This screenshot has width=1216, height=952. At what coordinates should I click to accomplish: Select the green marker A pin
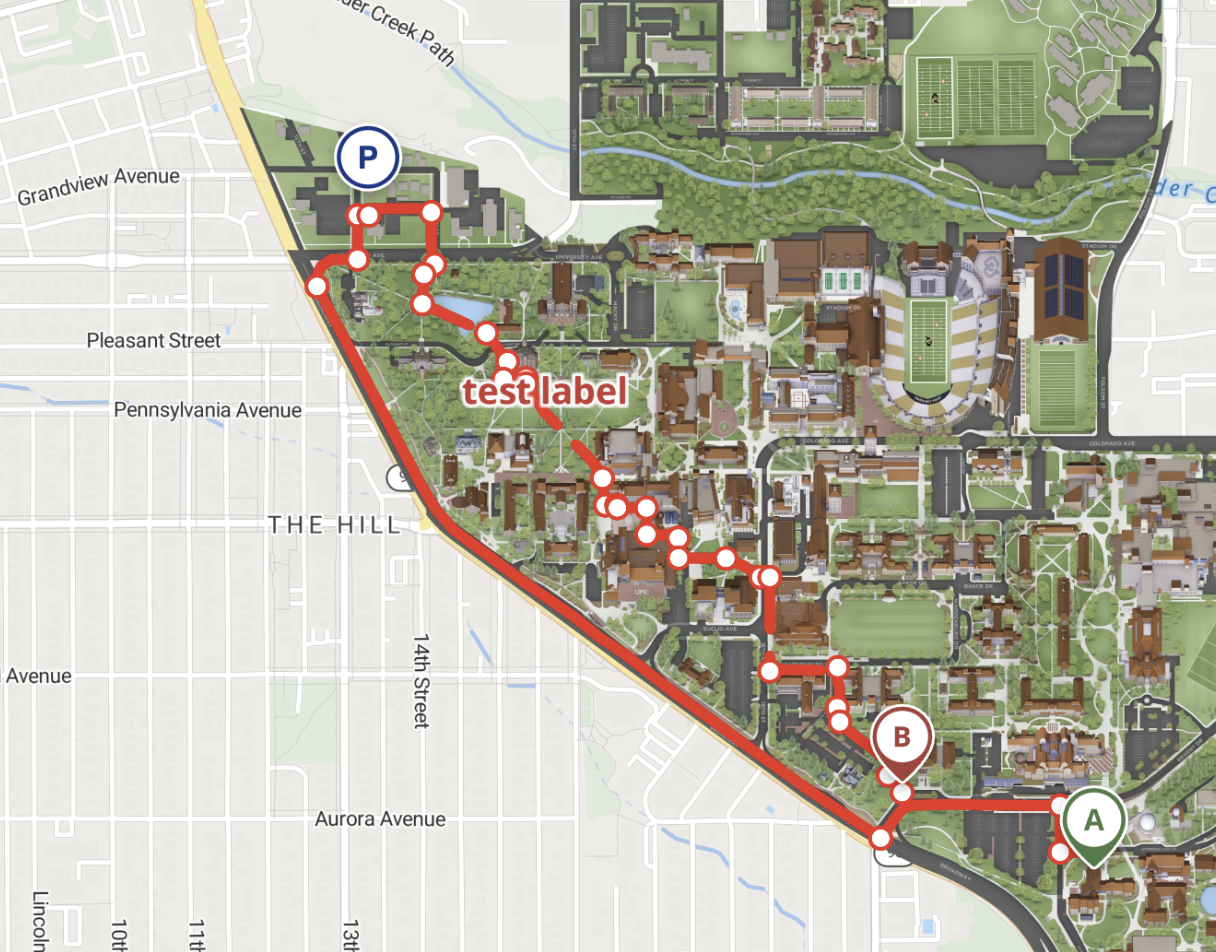point(1093,821)
